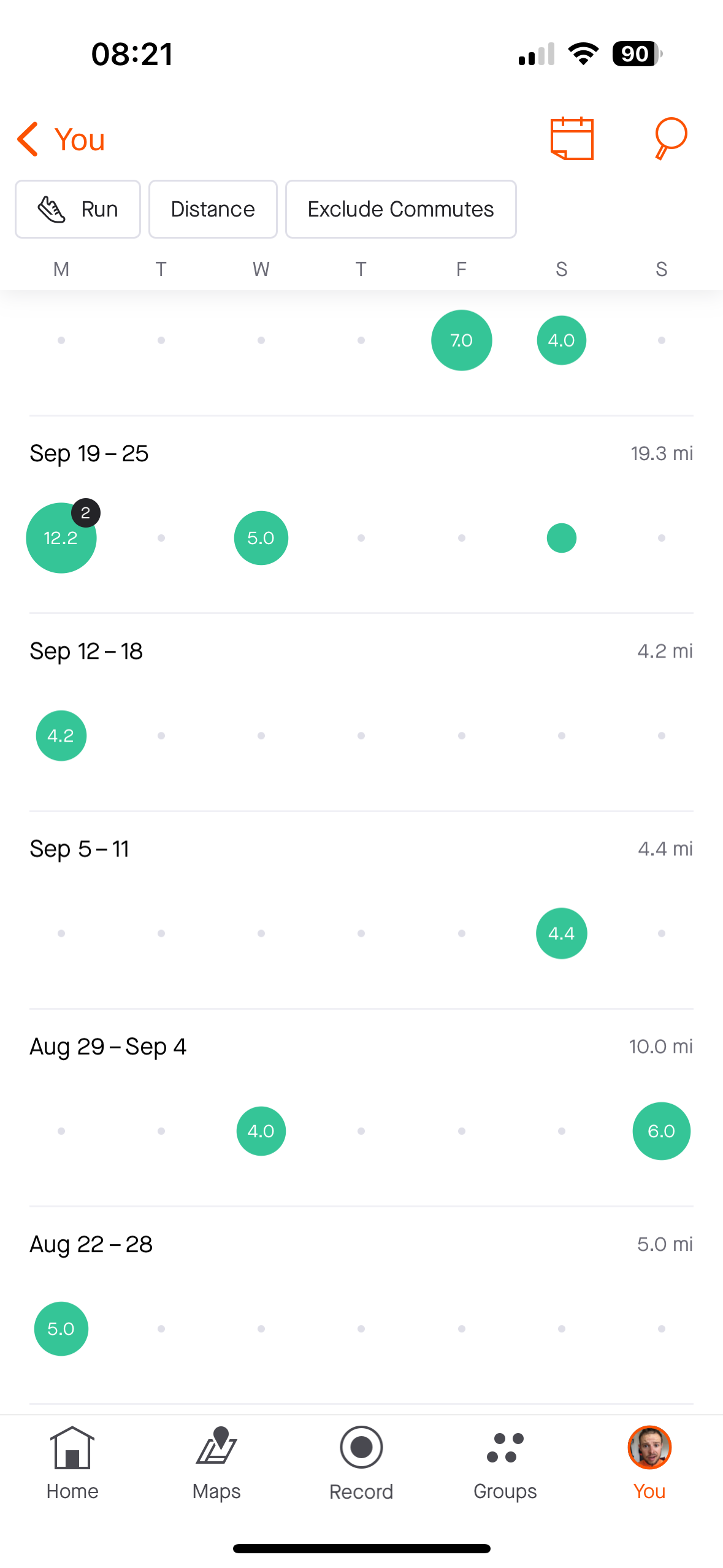The image size is (723, 1568).
Task: Open the You profile tab
Action: 649,1463
